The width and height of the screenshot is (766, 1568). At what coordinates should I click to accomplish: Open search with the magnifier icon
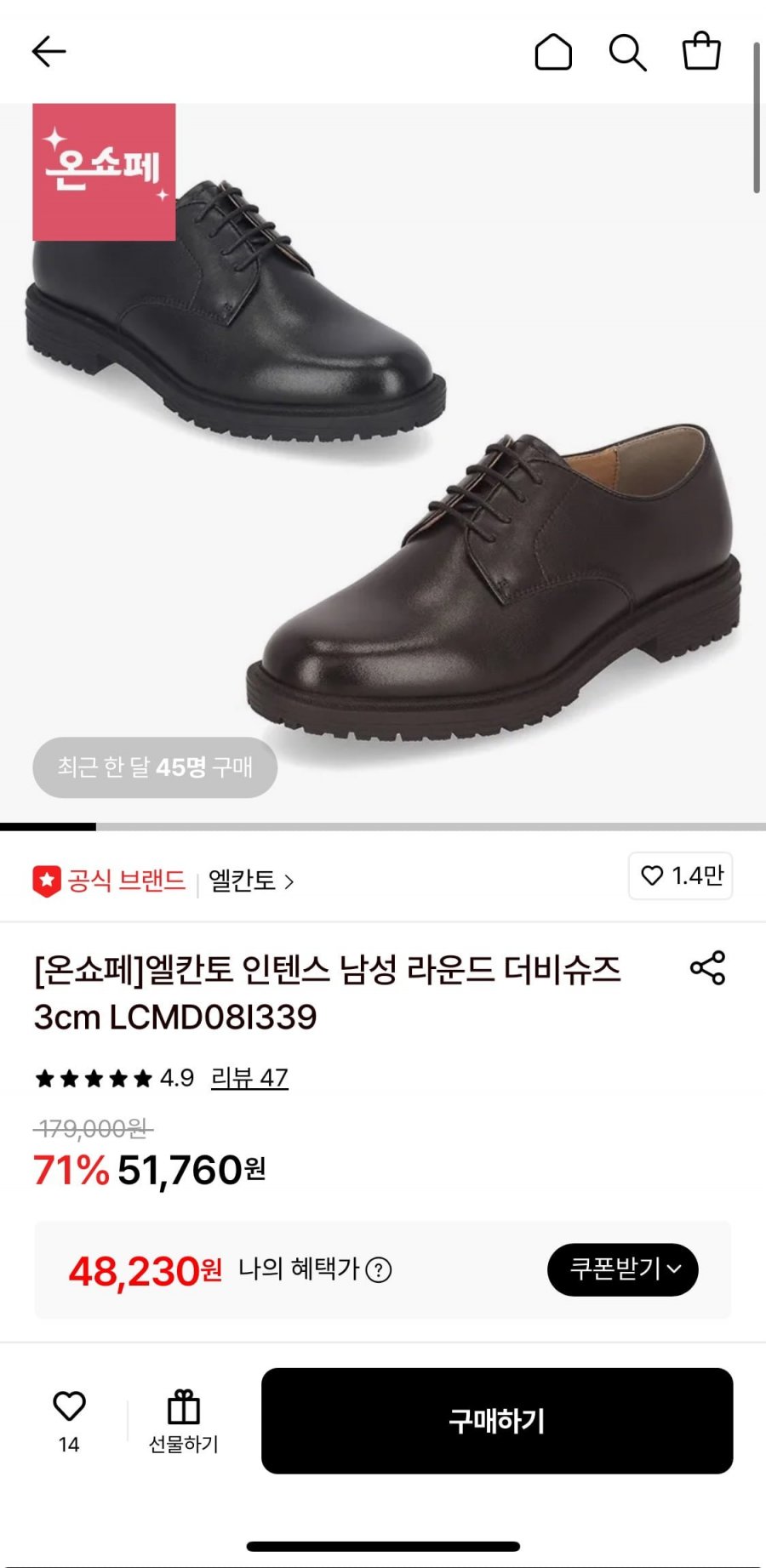[x=627, y=53]
